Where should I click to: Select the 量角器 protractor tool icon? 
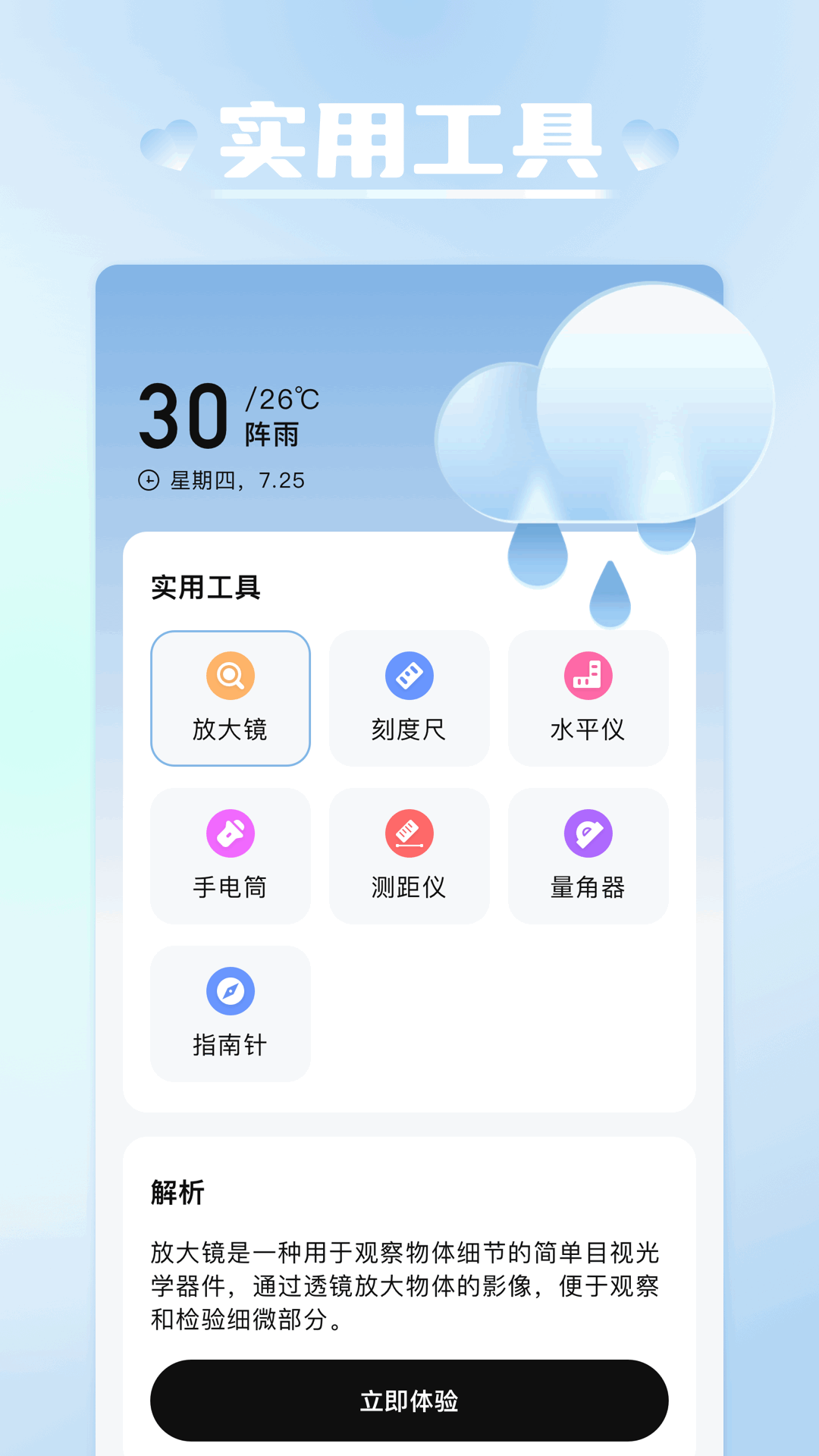click(x=588, y=833)
